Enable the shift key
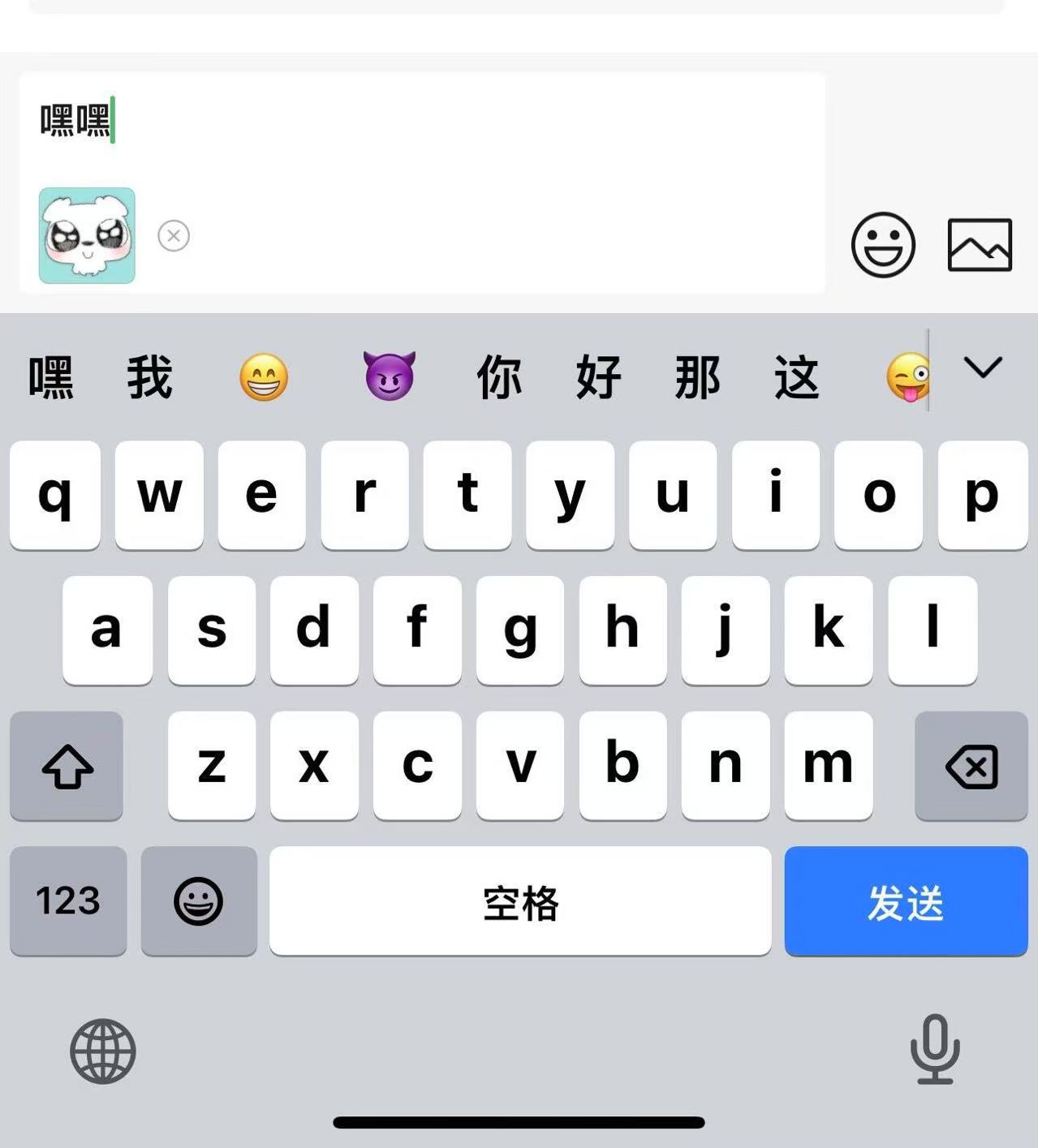Viewport: 1038px width, 1148px height. pyautogui.click(x=67, y=767)
